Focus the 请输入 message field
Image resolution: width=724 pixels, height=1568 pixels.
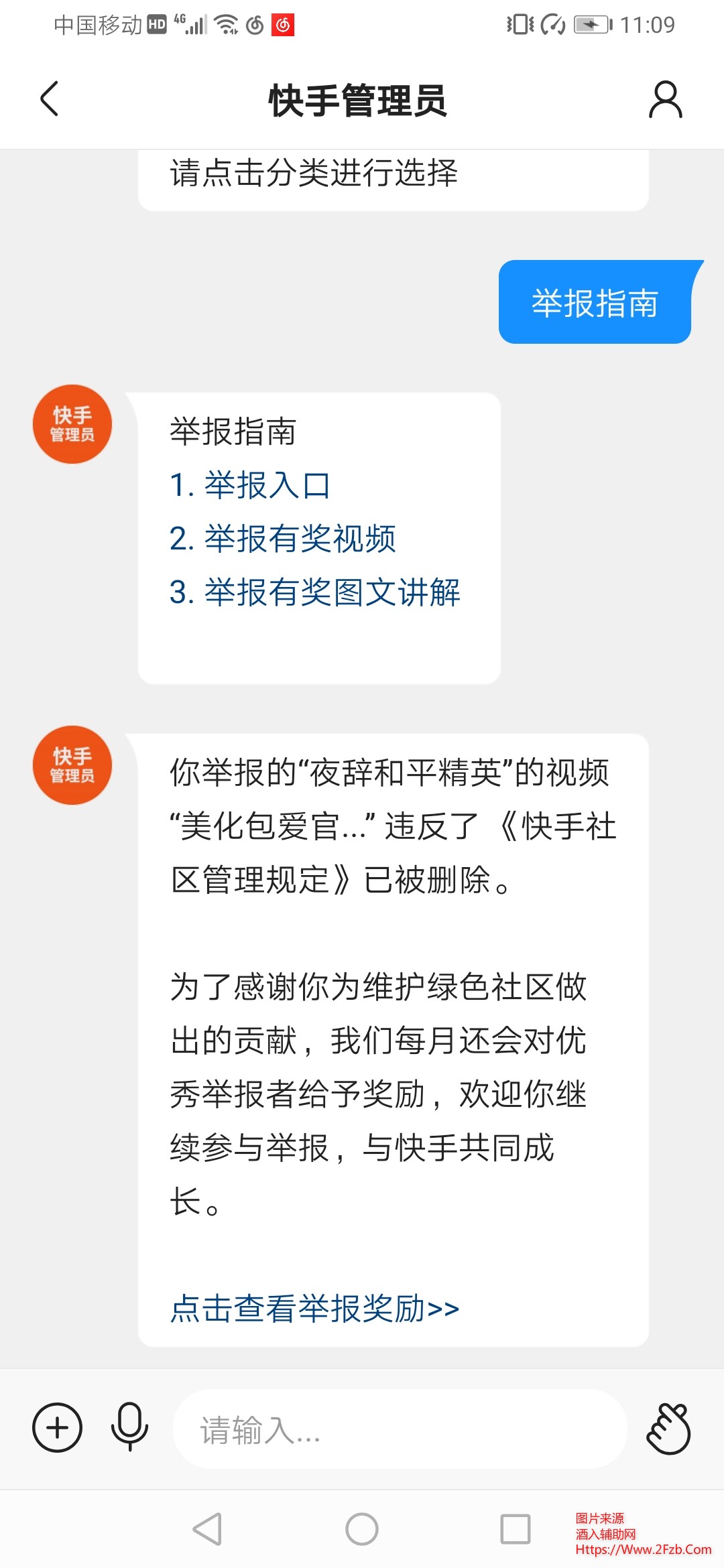(x=400, y=1429)
